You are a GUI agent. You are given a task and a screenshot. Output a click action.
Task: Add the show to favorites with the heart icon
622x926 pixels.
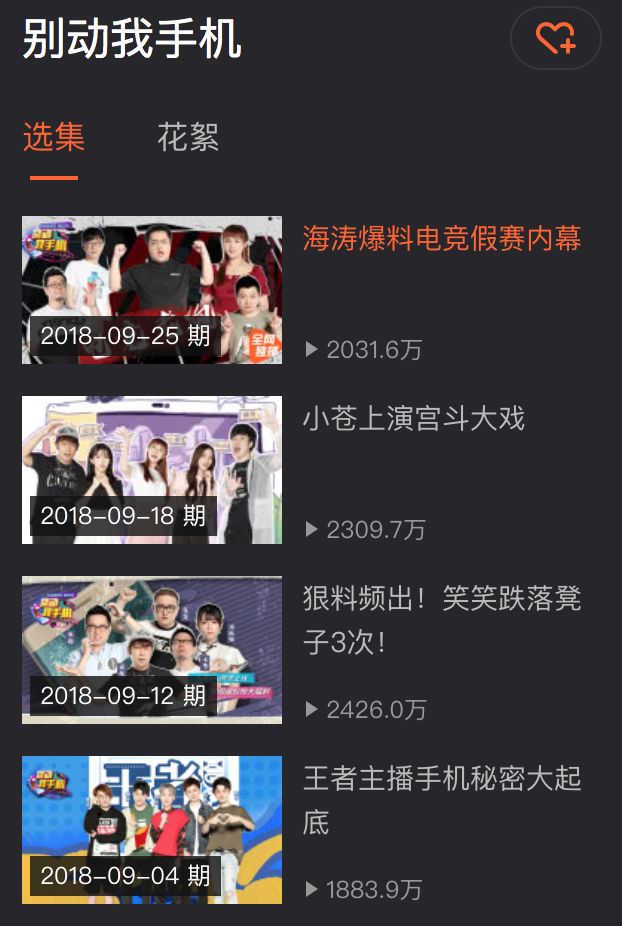pyautogui.click(x=555, y=39)
